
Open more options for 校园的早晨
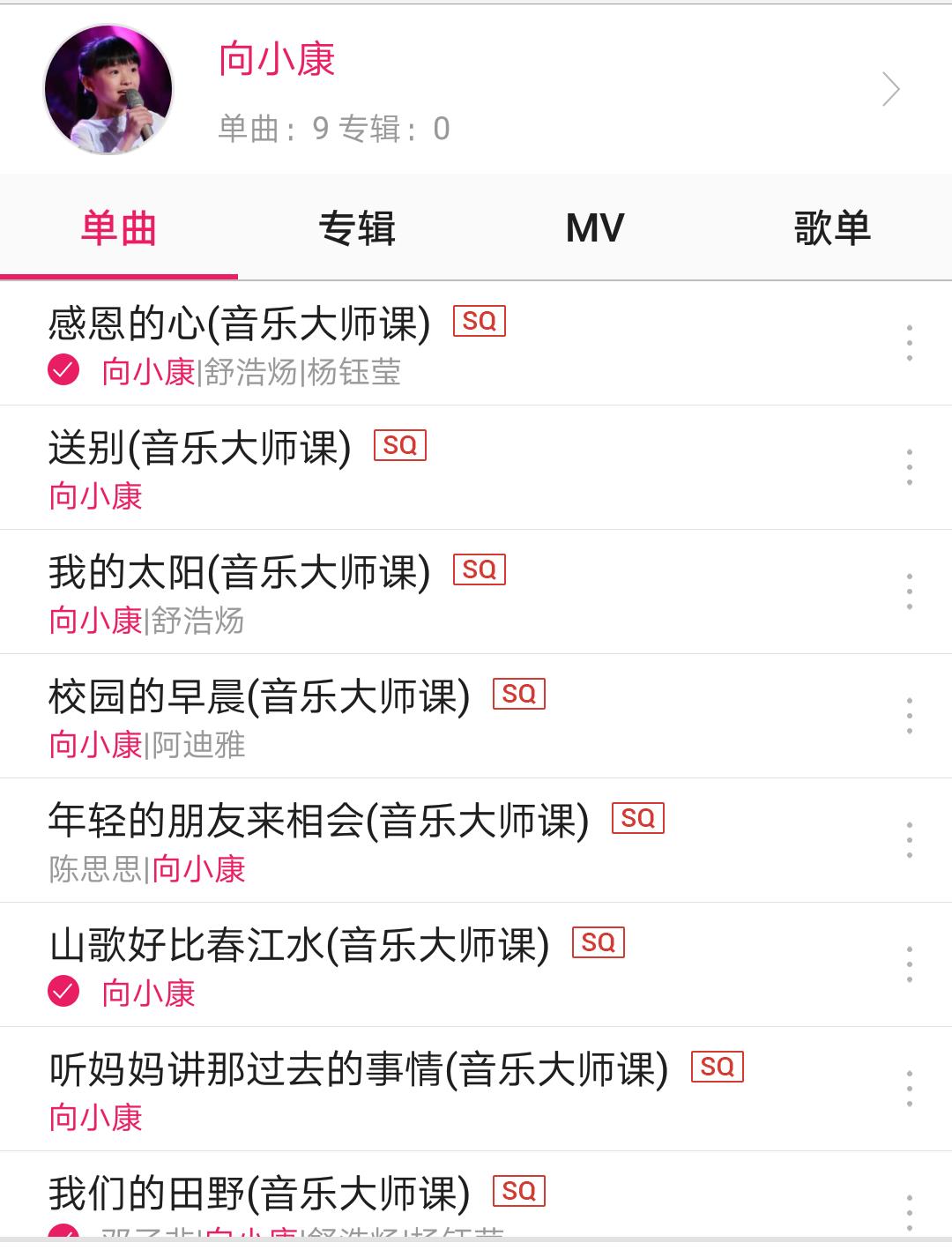tap(909, 716)
